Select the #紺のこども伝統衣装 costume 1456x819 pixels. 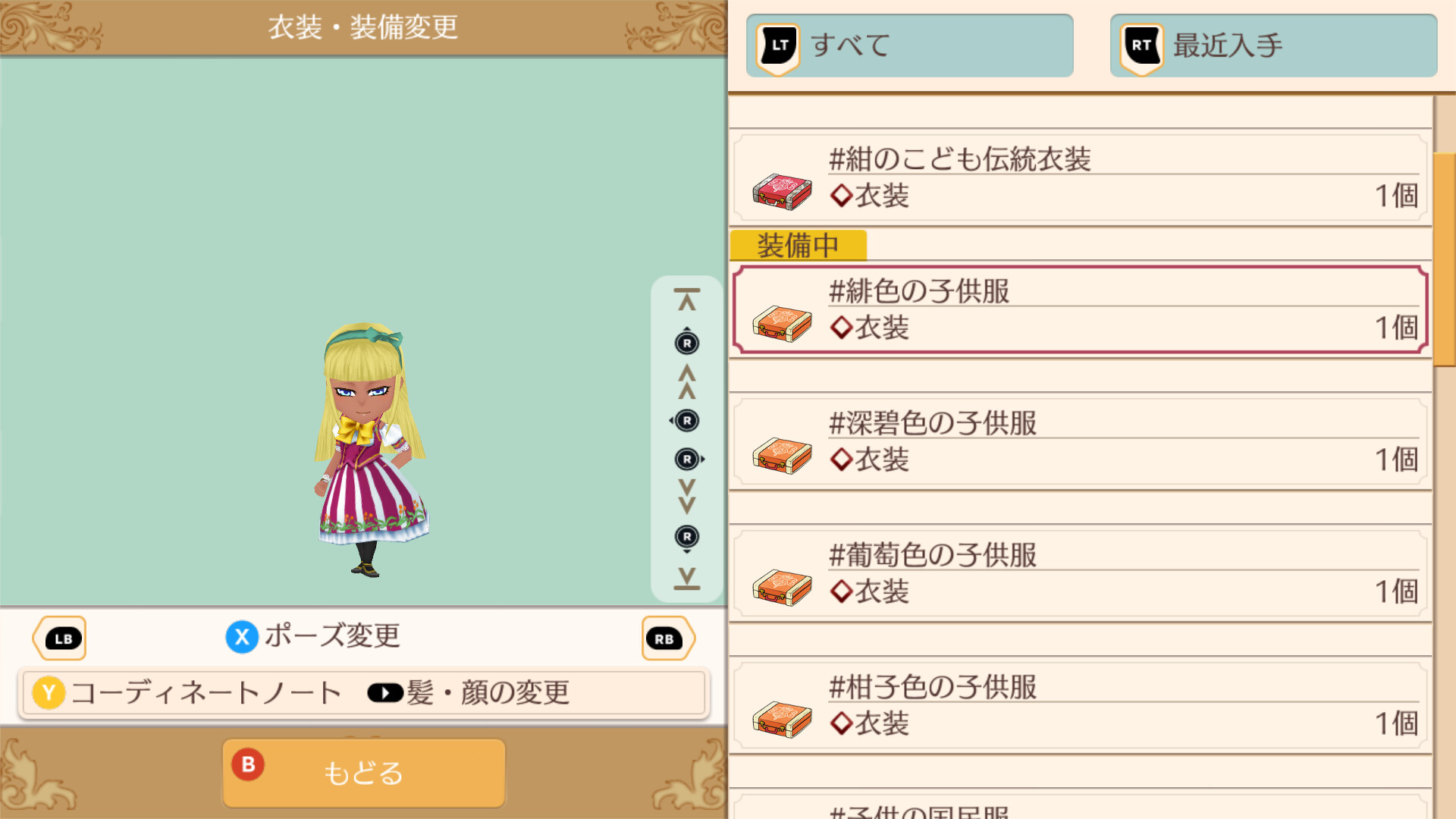coord(1081,178)
